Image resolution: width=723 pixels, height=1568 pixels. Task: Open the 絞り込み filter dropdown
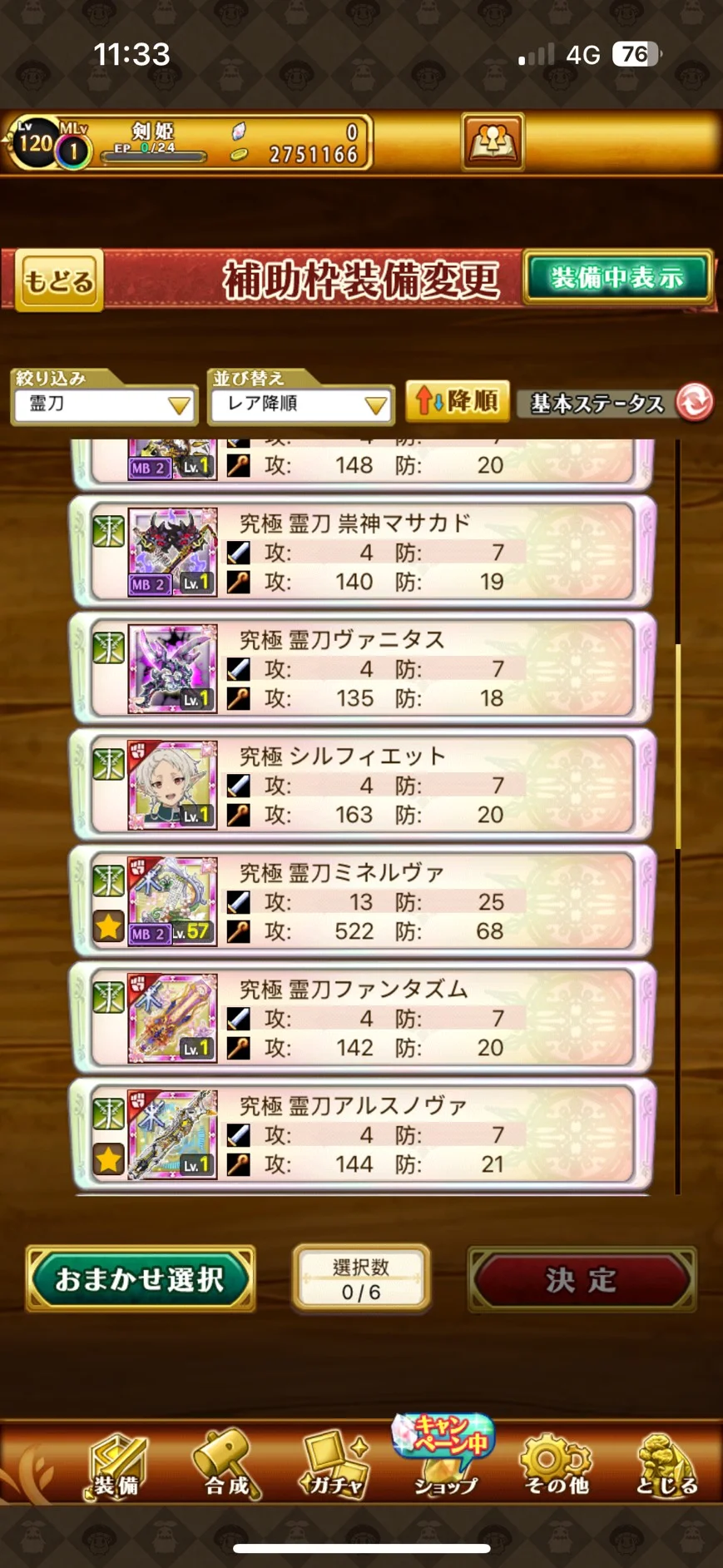[106, 404]
